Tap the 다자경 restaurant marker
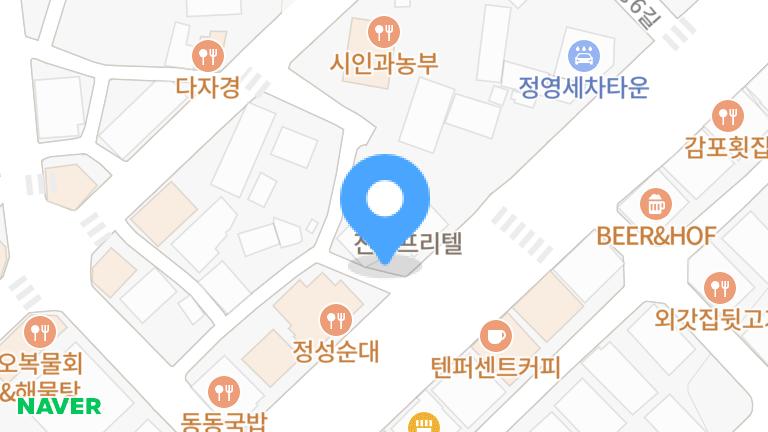The height and width of the screenshot is (432, 768). 208,56
